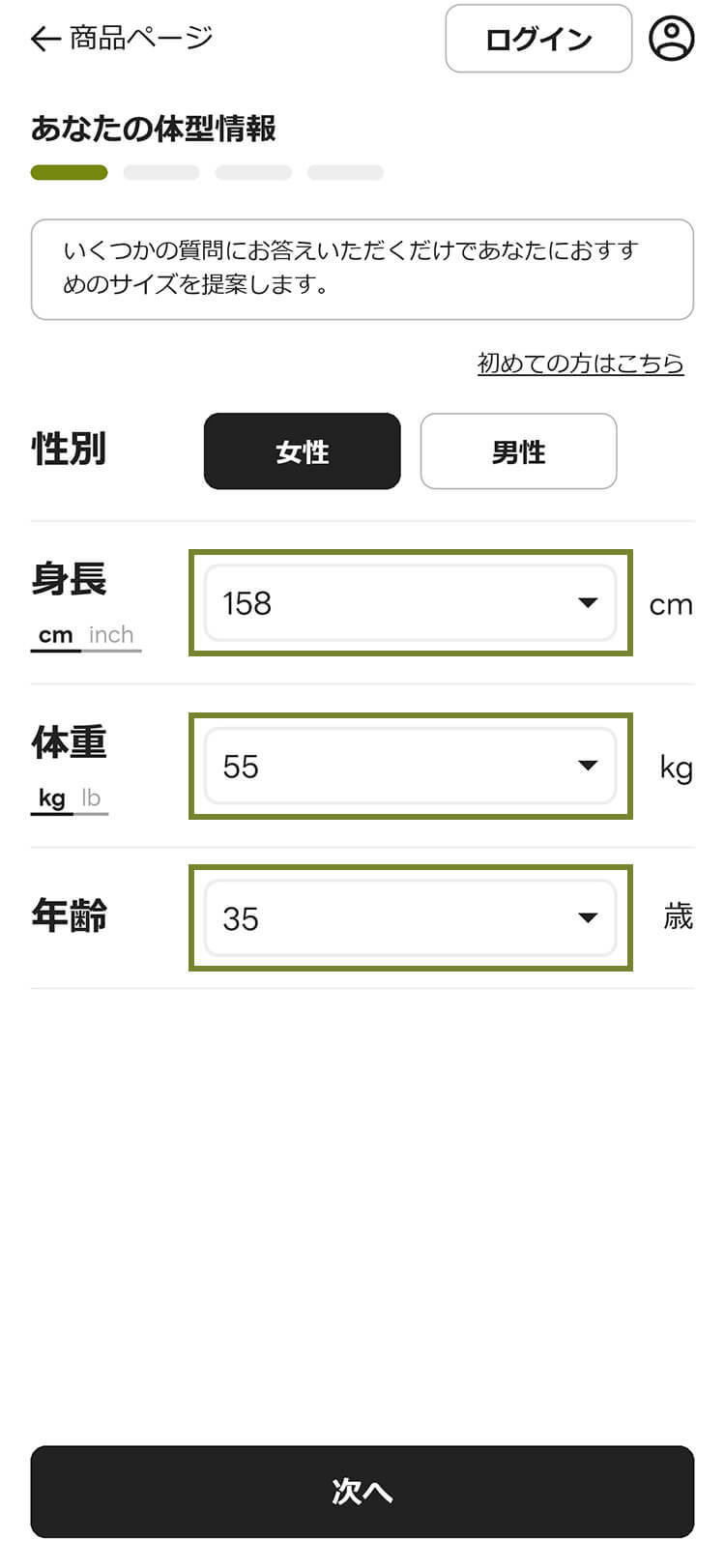Viewport: 725px width, 1568px height.
Task: Tap the ログイン button
Action: pos(538,39)
